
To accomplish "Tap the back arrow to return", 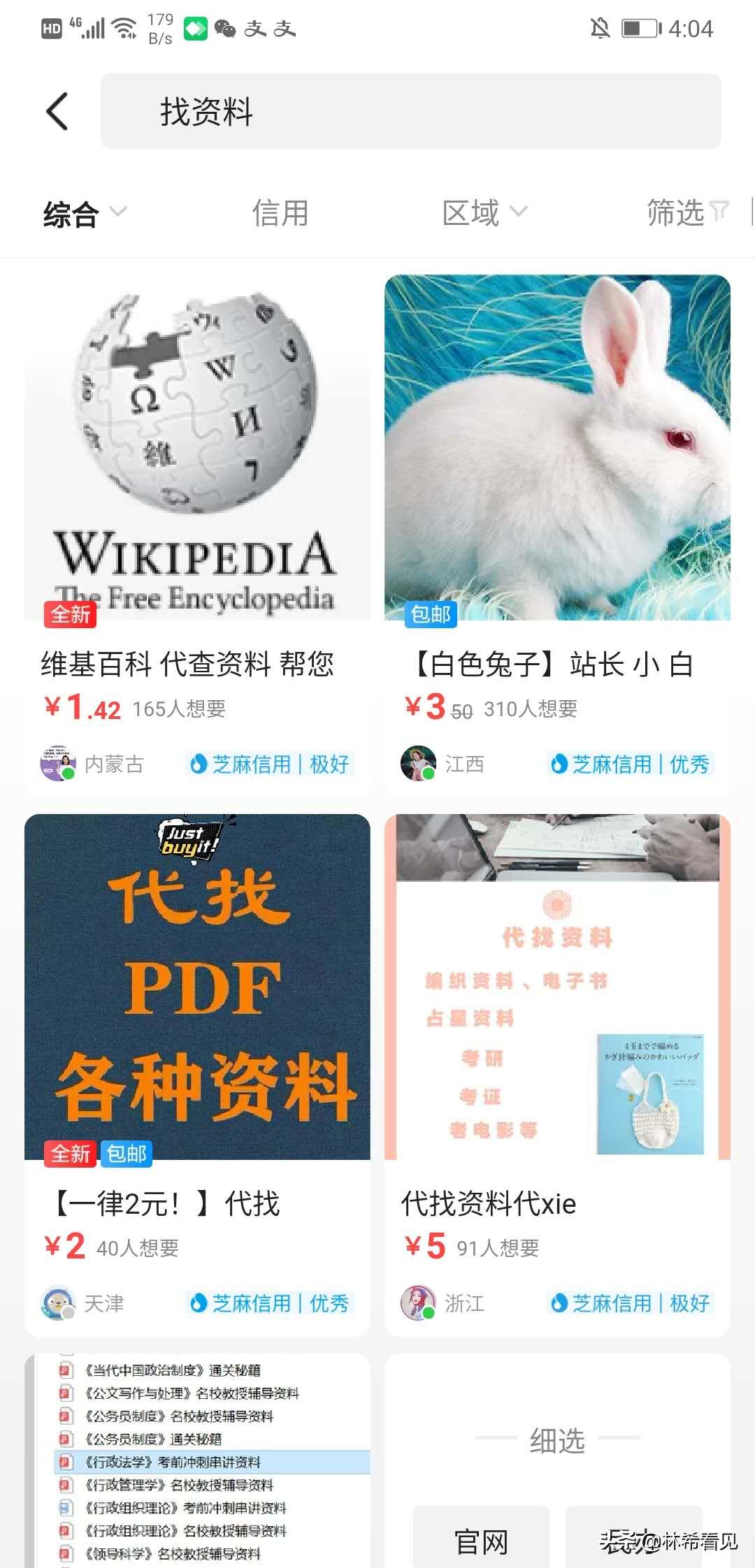I will 58,110.
